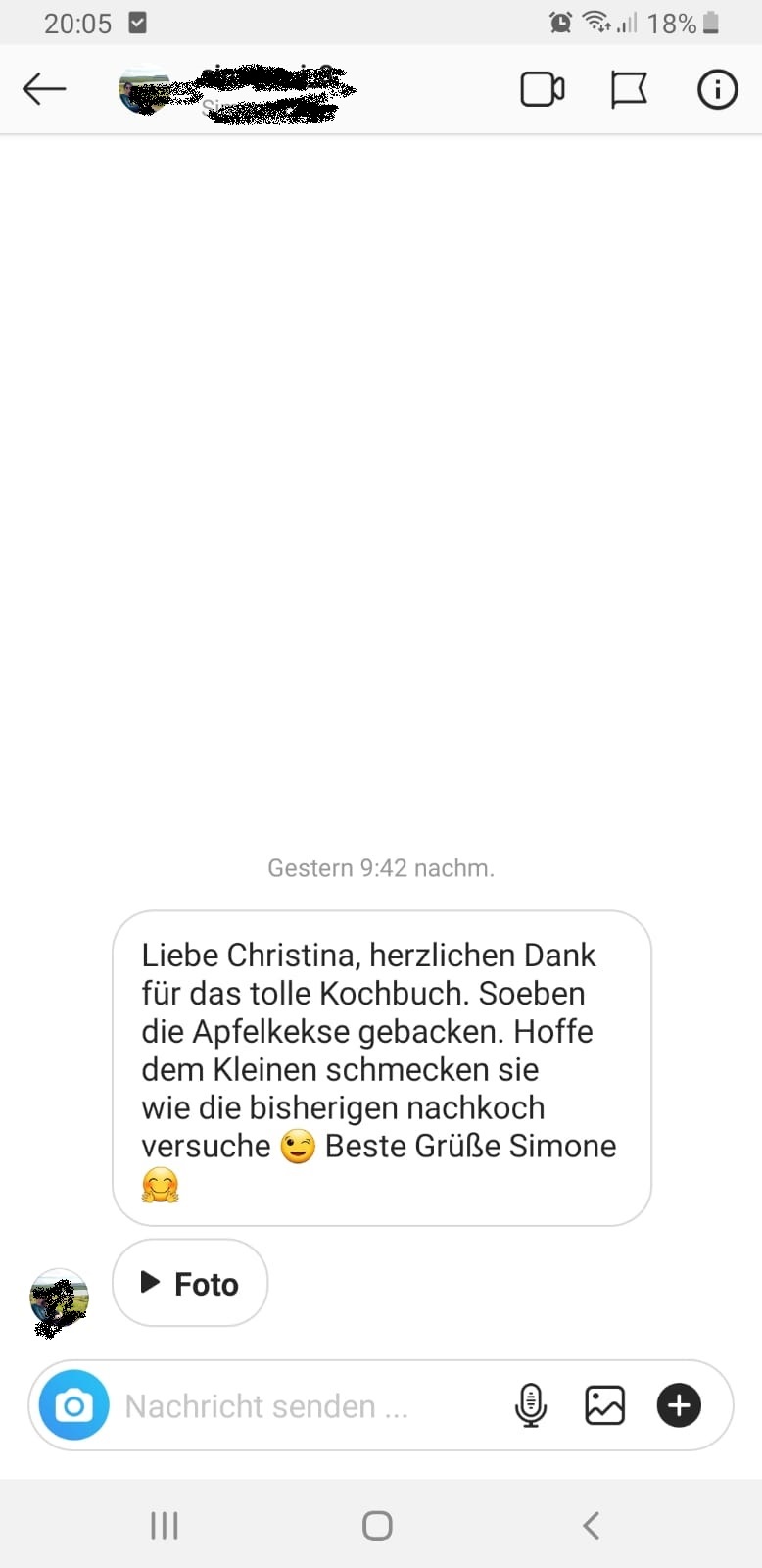Play the received Foto message
Image resolution: width=762 pixels, height=1568 pixels.
(x=190, y=1283)
